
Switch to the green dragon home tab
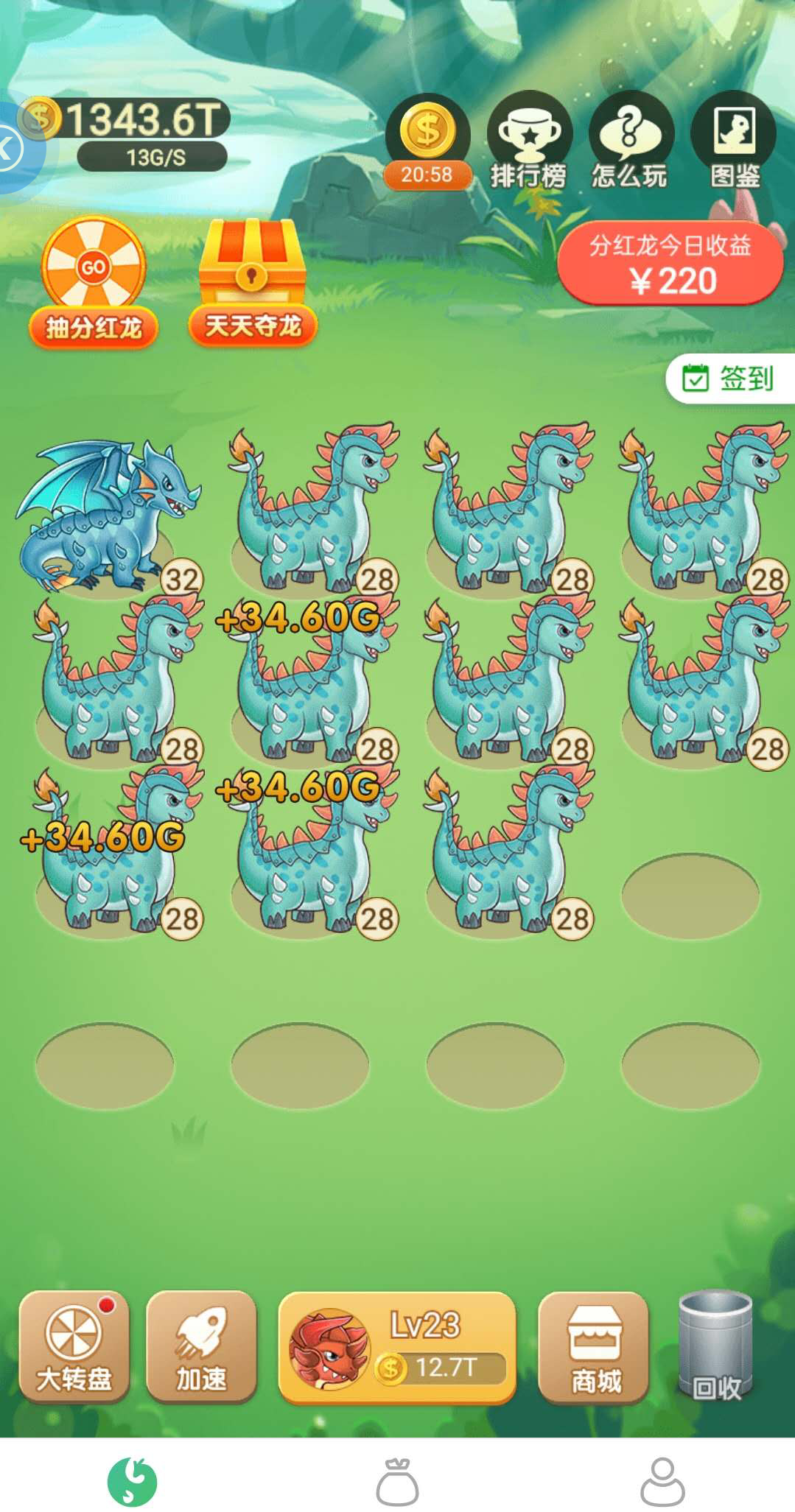133,1482
